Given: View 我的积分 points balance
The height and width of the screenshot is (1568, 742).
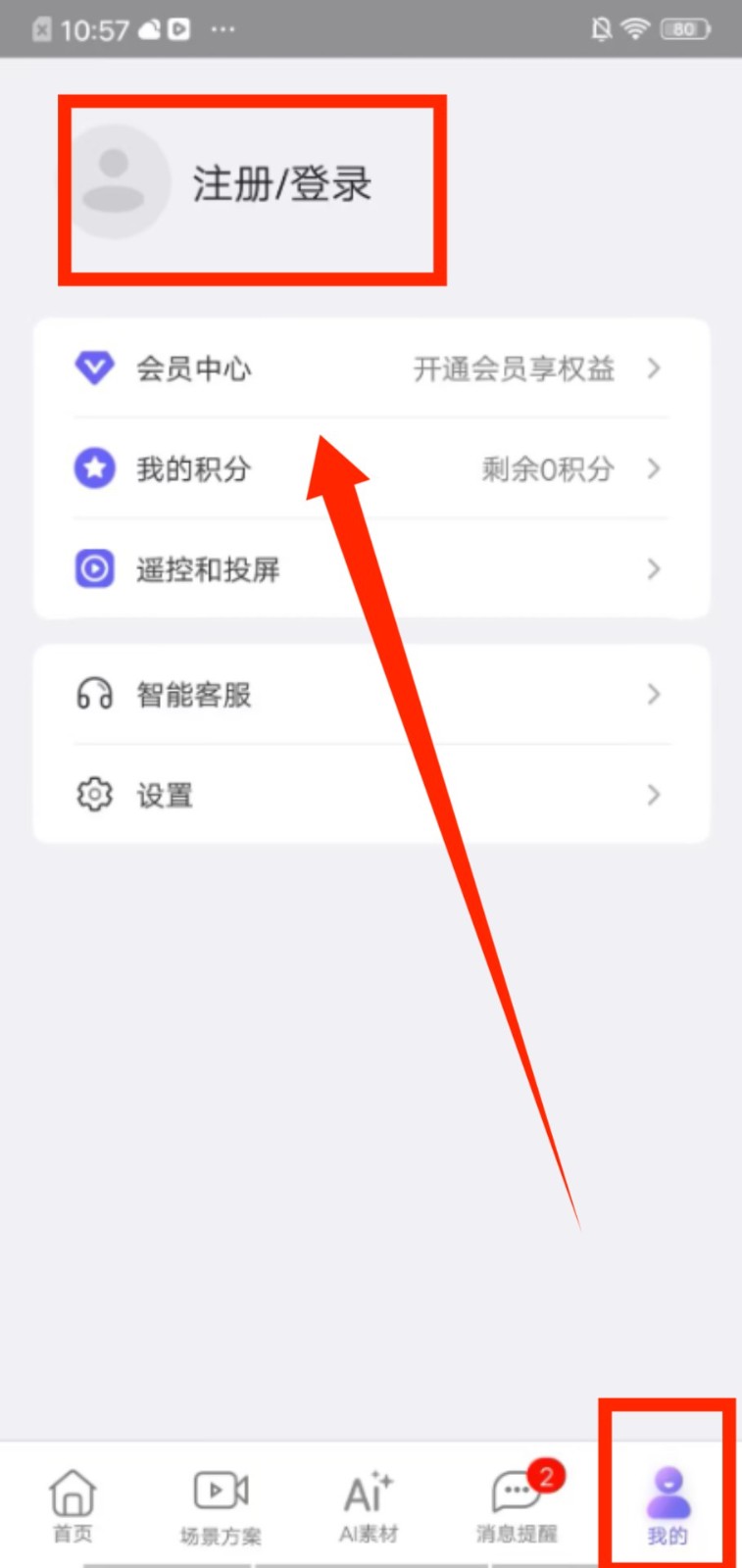Looking at the screenshot, I should click(371, 469).
